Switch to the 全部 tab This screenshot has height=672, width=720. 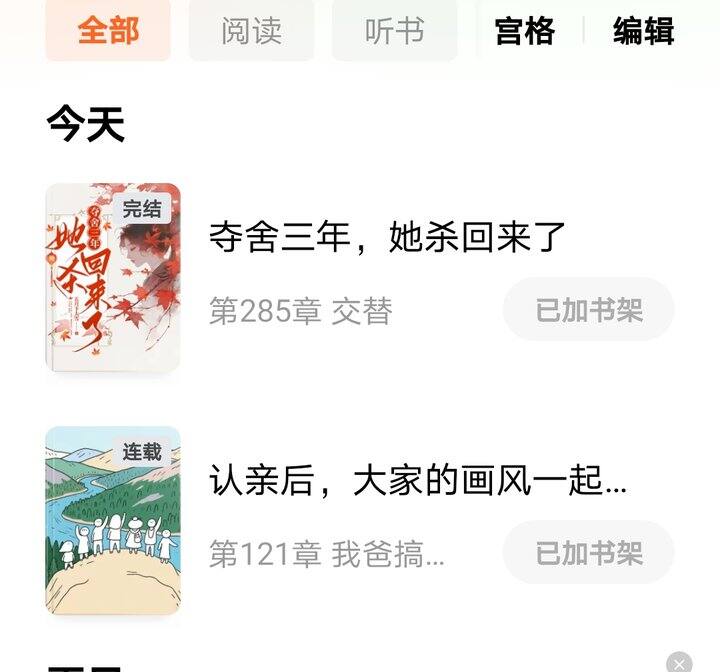[108, 31]
